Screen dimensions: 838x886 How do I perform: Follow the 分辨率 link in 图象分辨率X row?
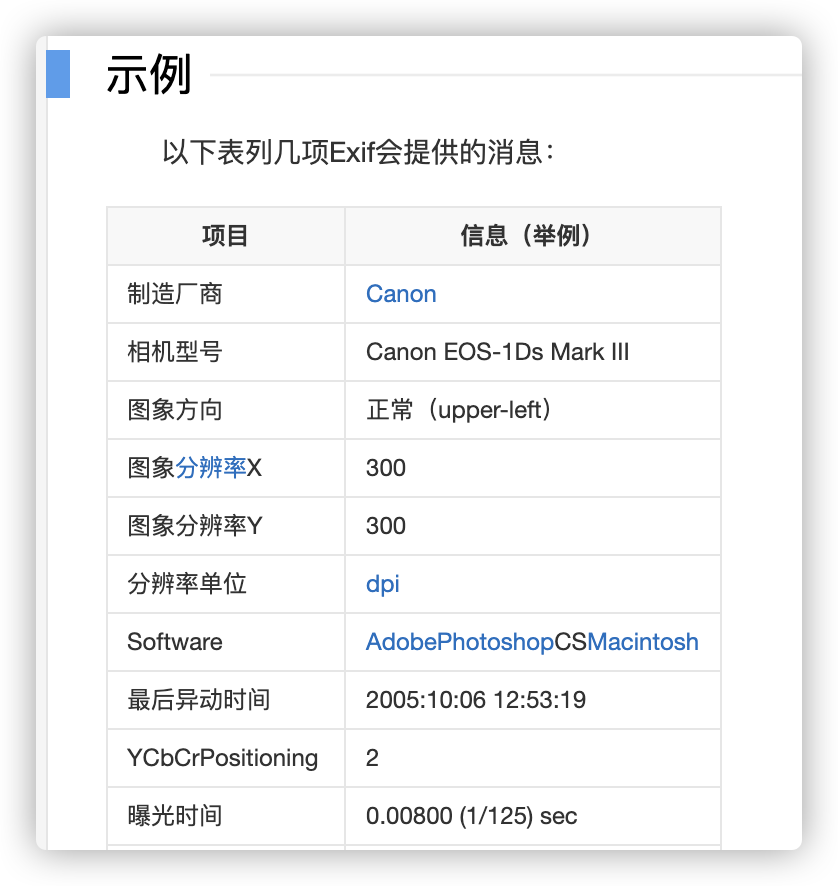tap(211, 468)
